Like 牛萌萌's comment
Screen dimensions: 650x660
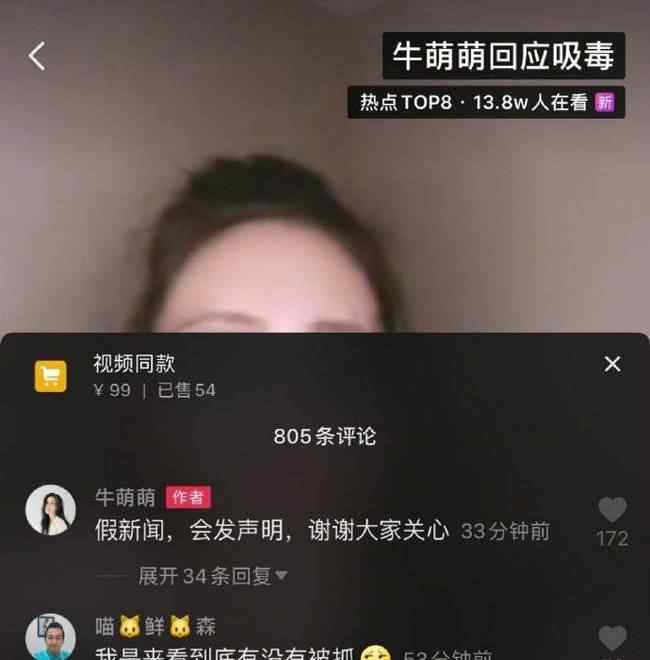tap(612, 511)
